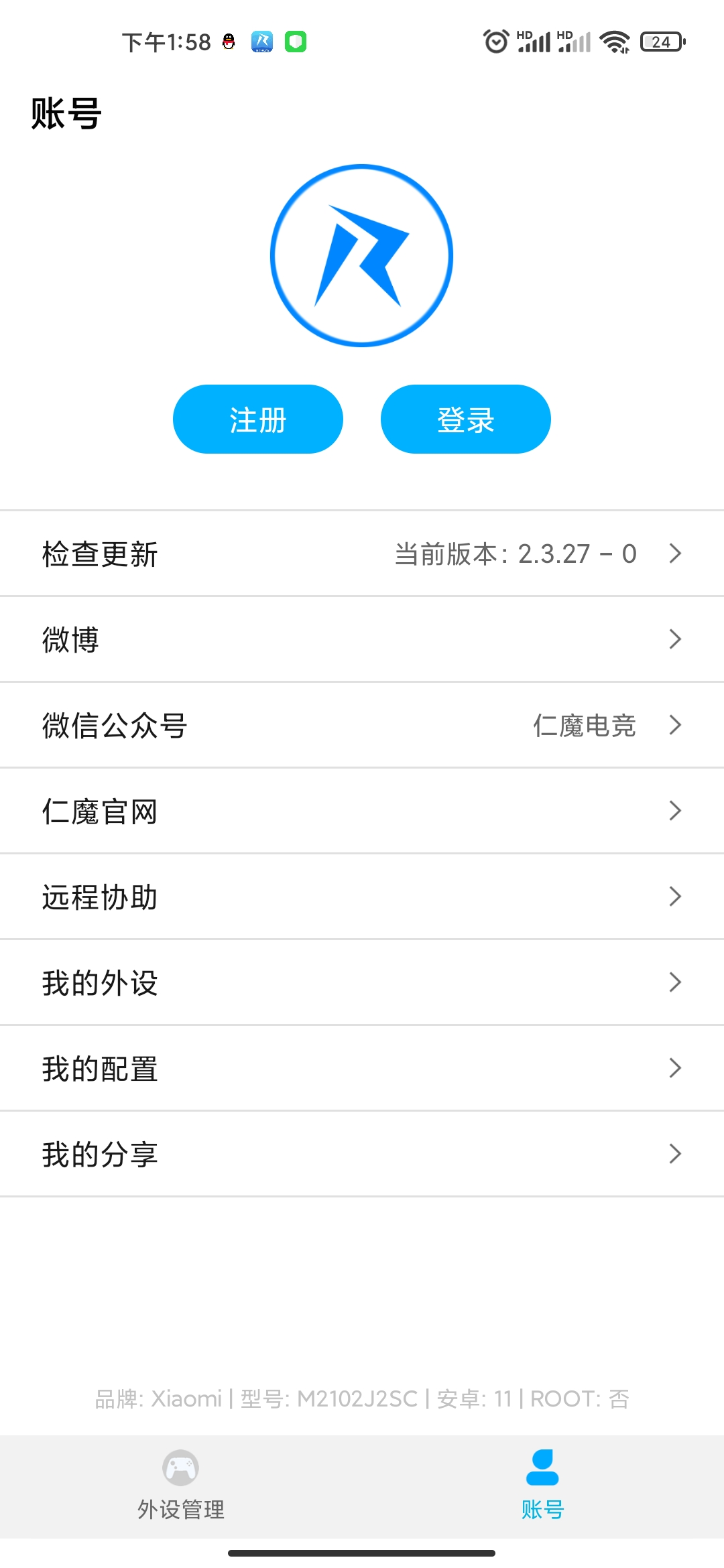This screenshot has height=1568, width=724.
Task: Open 我的外设 page
Action: click(x=362, y=982)
